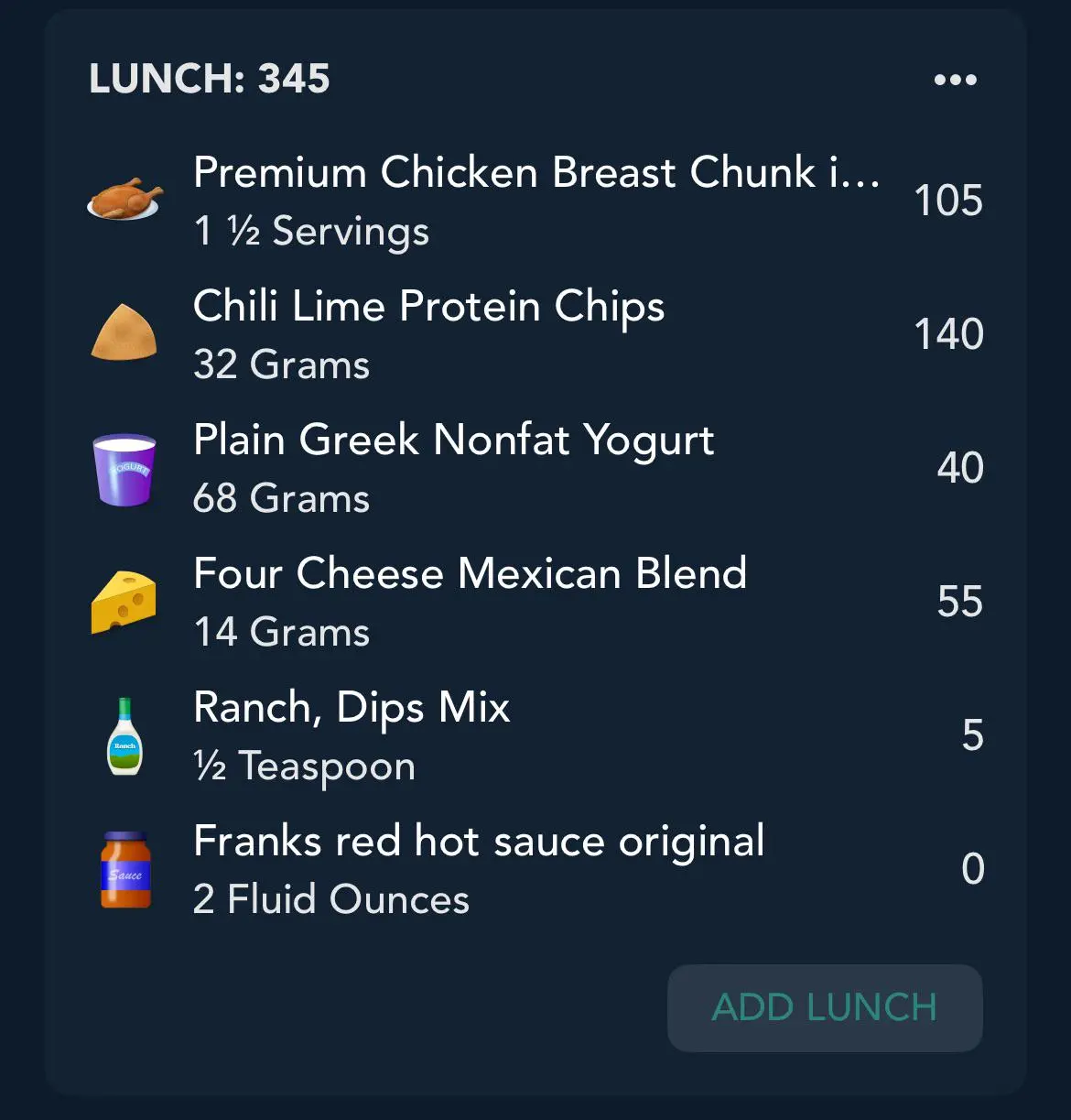This screenshot has width=1071, height=1120.
Task: Select the Chili Lime Protein Chips entry
Action: [x=428, y=307]
